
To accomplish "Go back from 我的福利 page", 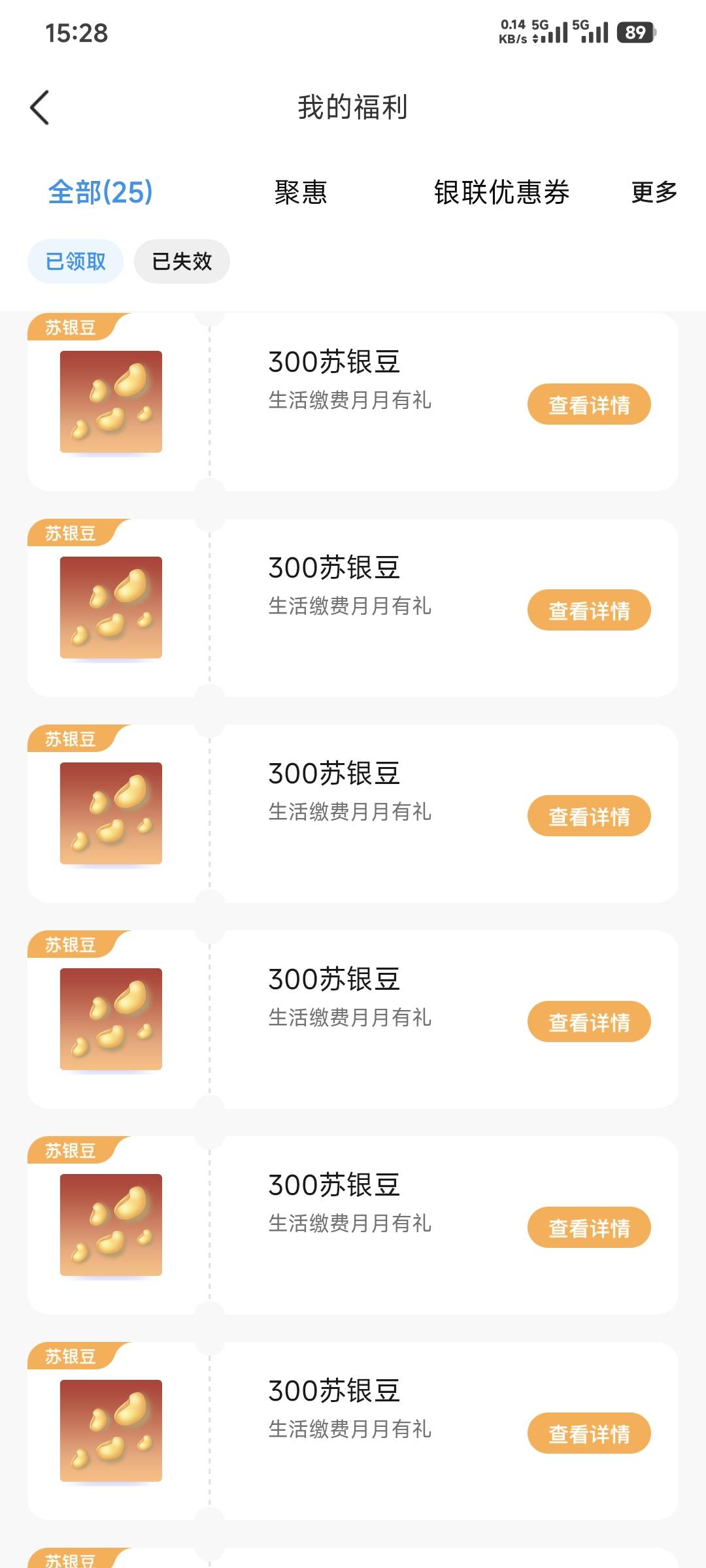I will click(x=40, y=108).
